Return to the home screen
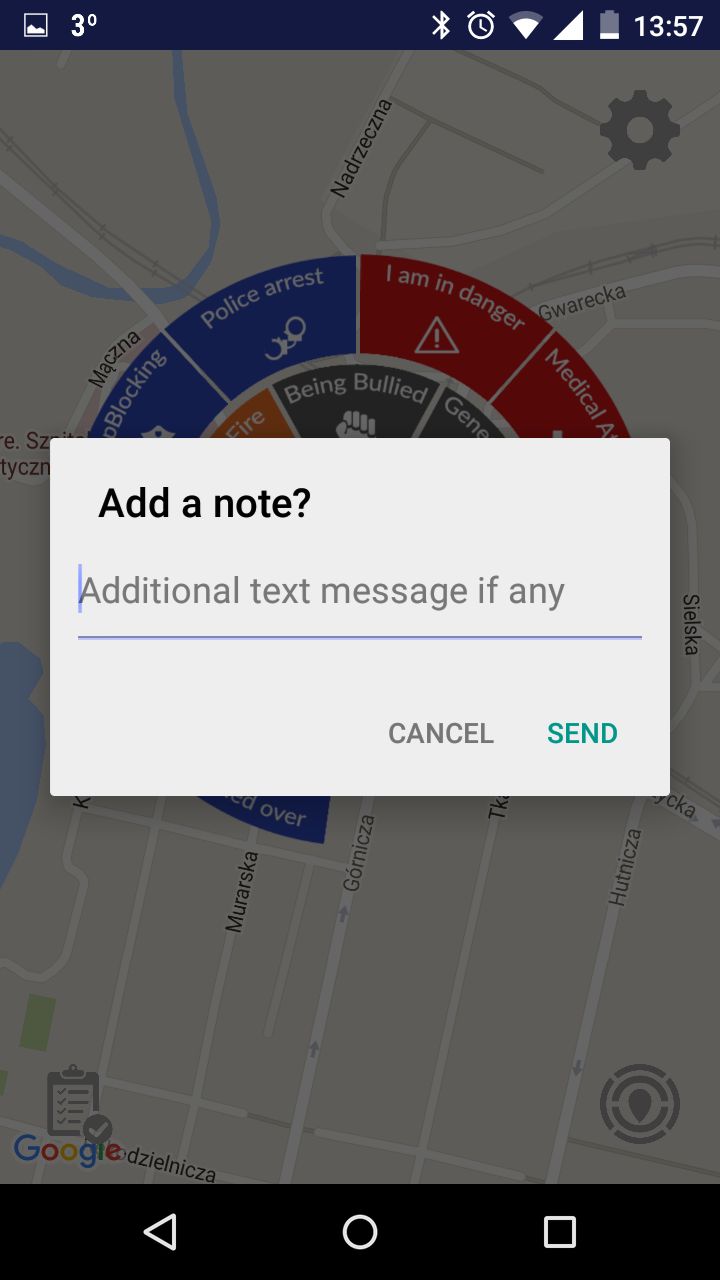 360,1232
